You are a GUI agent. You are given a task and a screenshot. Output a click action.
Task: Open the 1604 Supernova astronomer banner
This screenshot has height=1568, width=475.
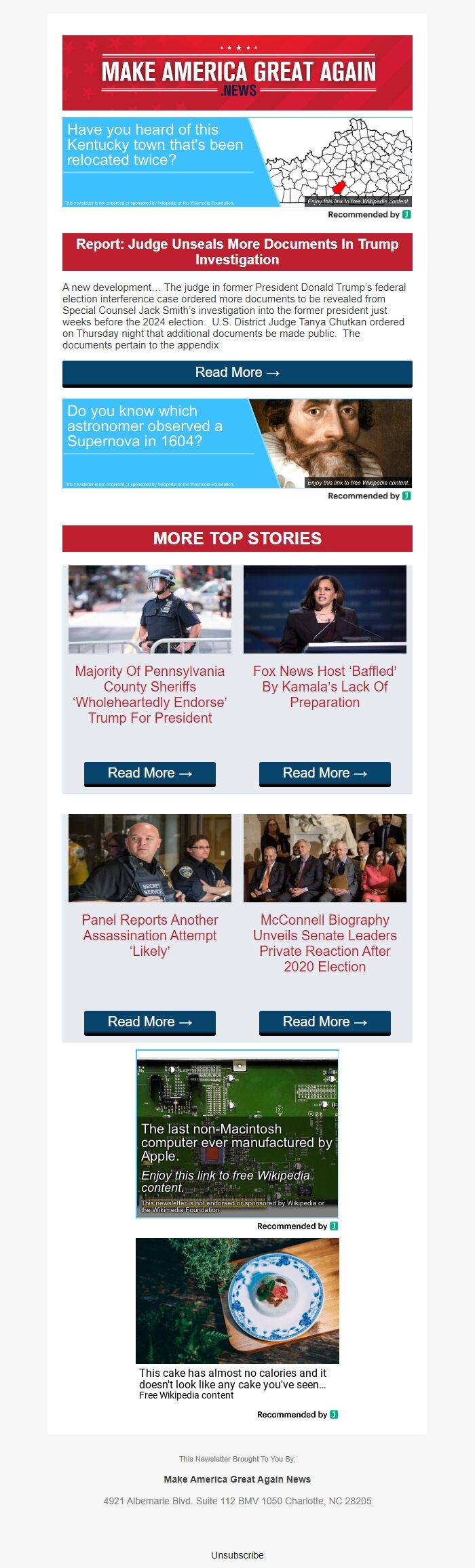click(x=237, y=443)
